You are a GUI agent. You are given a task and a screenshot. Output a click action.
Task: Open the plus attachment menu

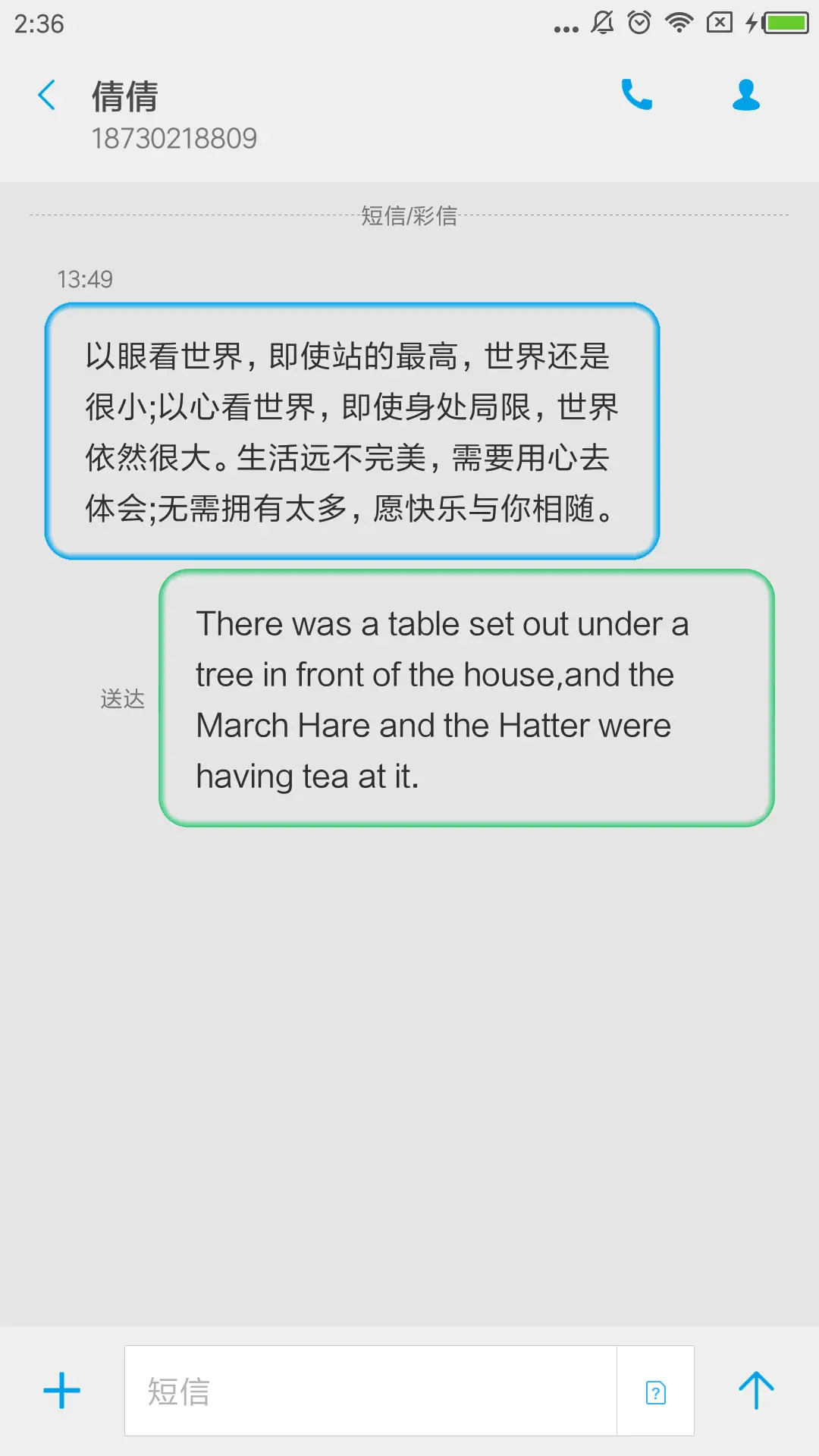[62, 1391]
